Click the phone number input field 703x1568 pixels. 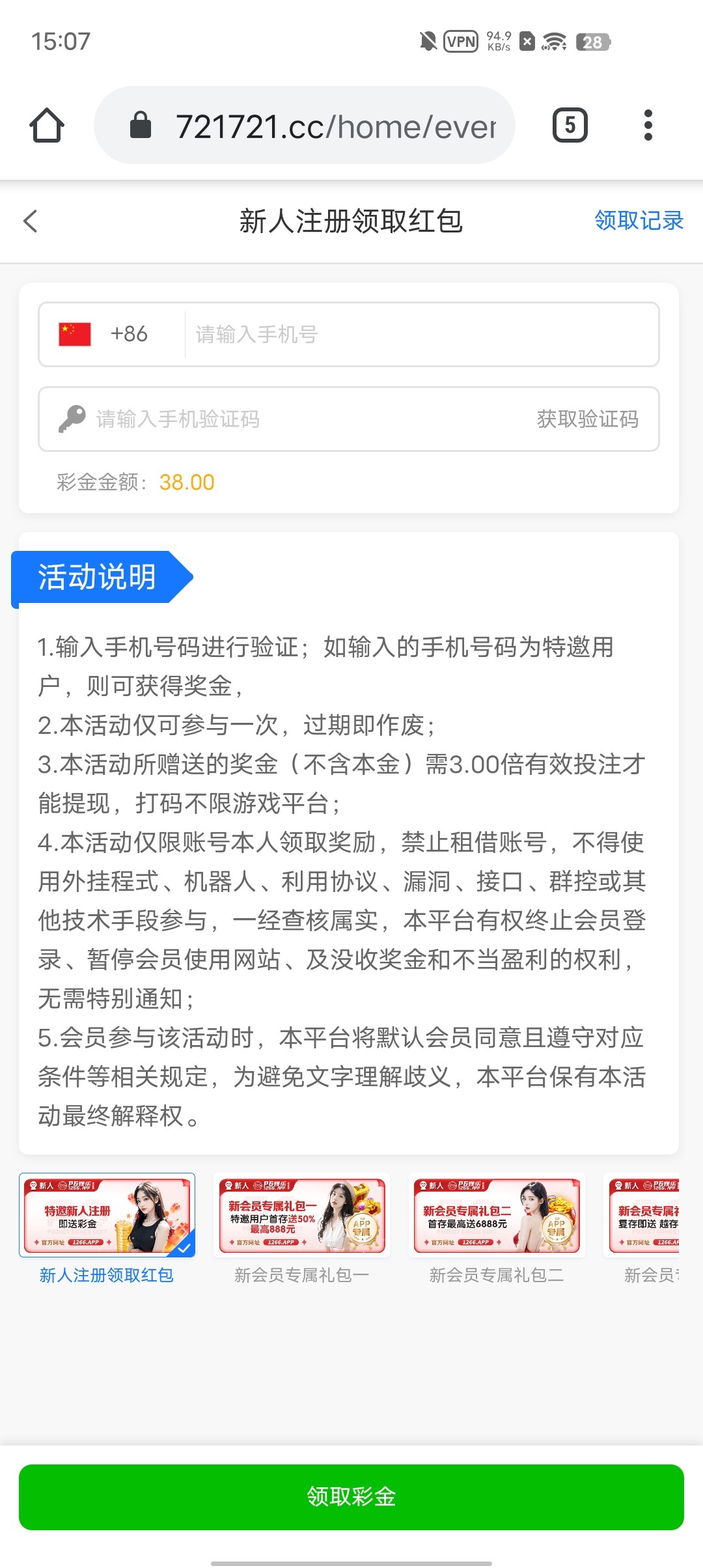(391, 334)
